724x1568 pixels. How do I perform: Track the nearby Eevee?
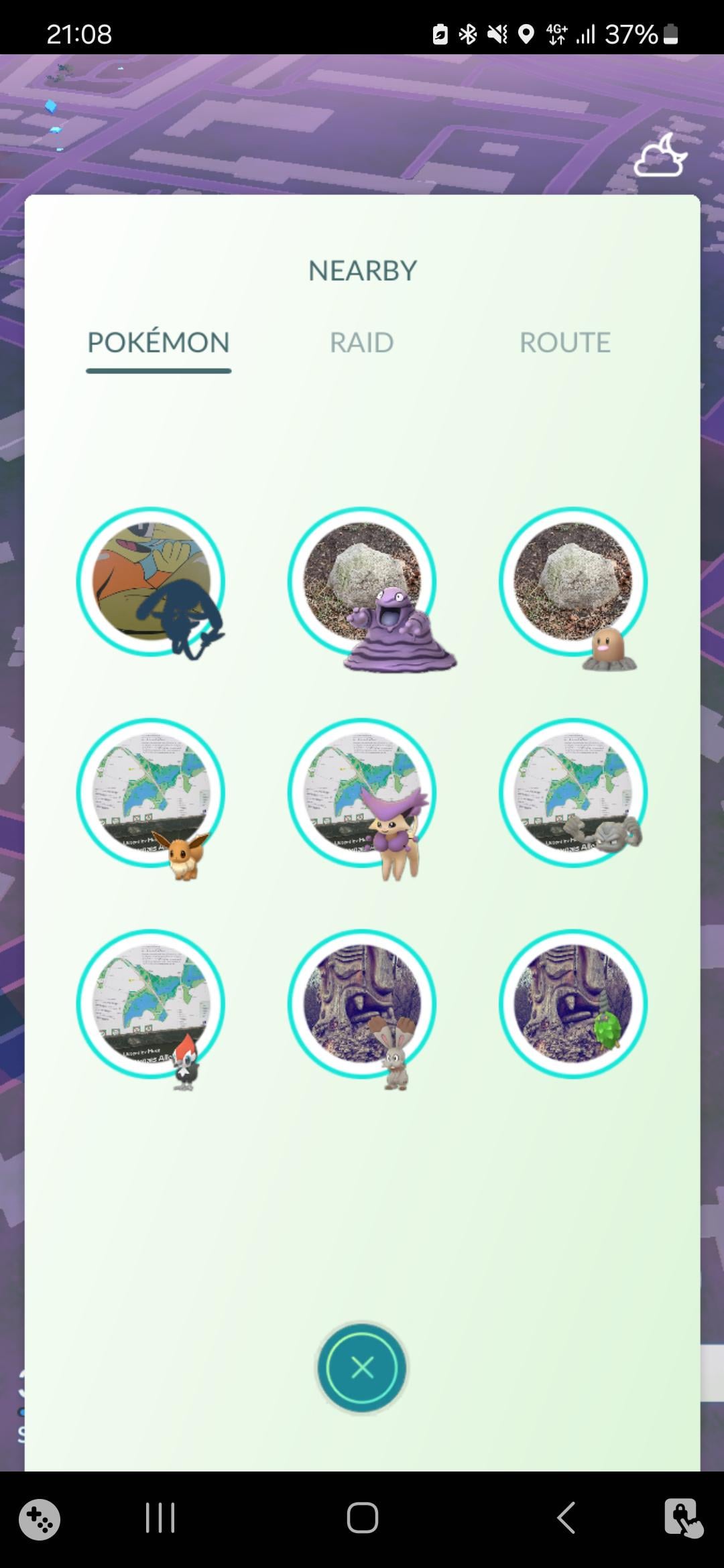point(151,793)
